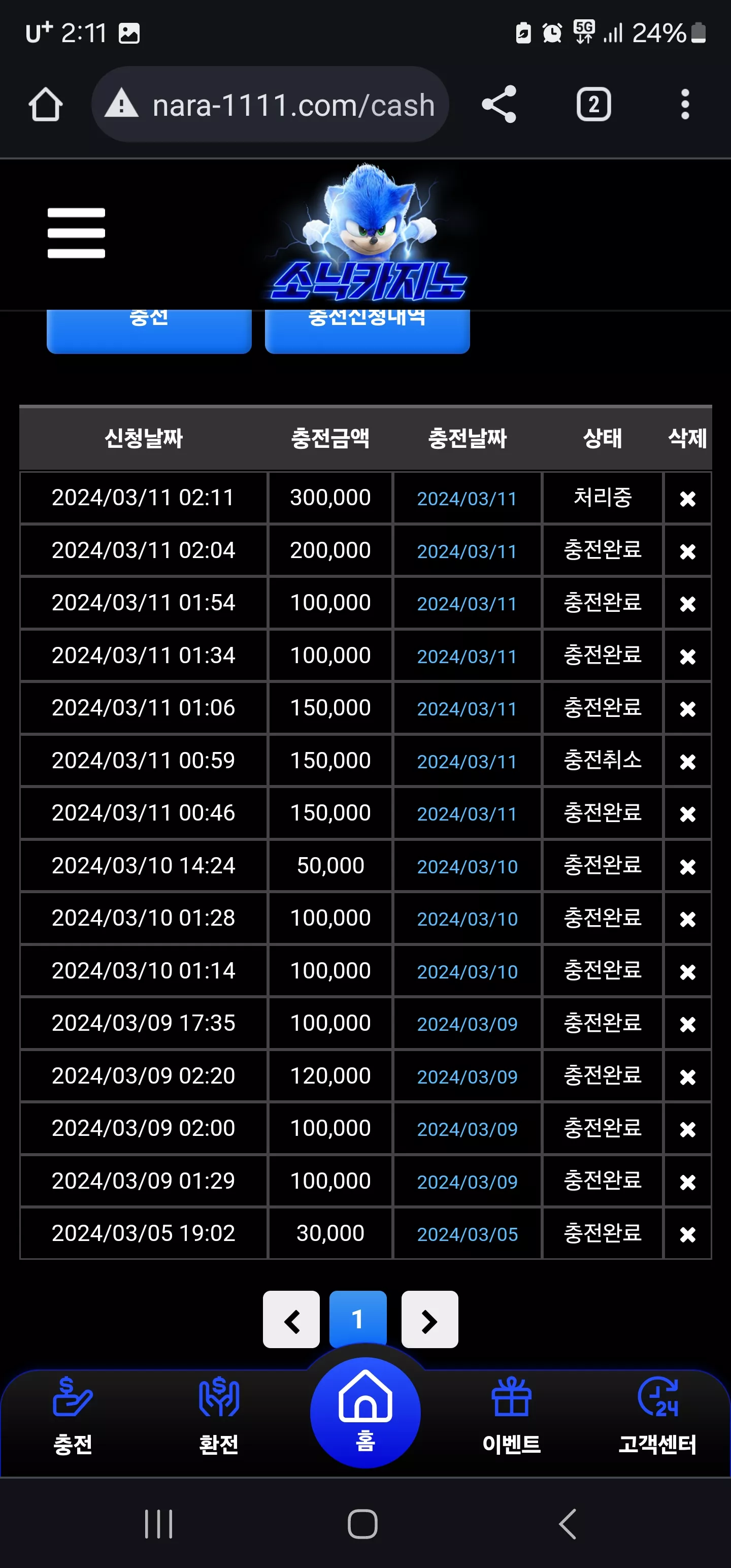Open the 이벤트 tab
The width and height of the screenshot is (731, 1568).
(x=511, y=1416)
